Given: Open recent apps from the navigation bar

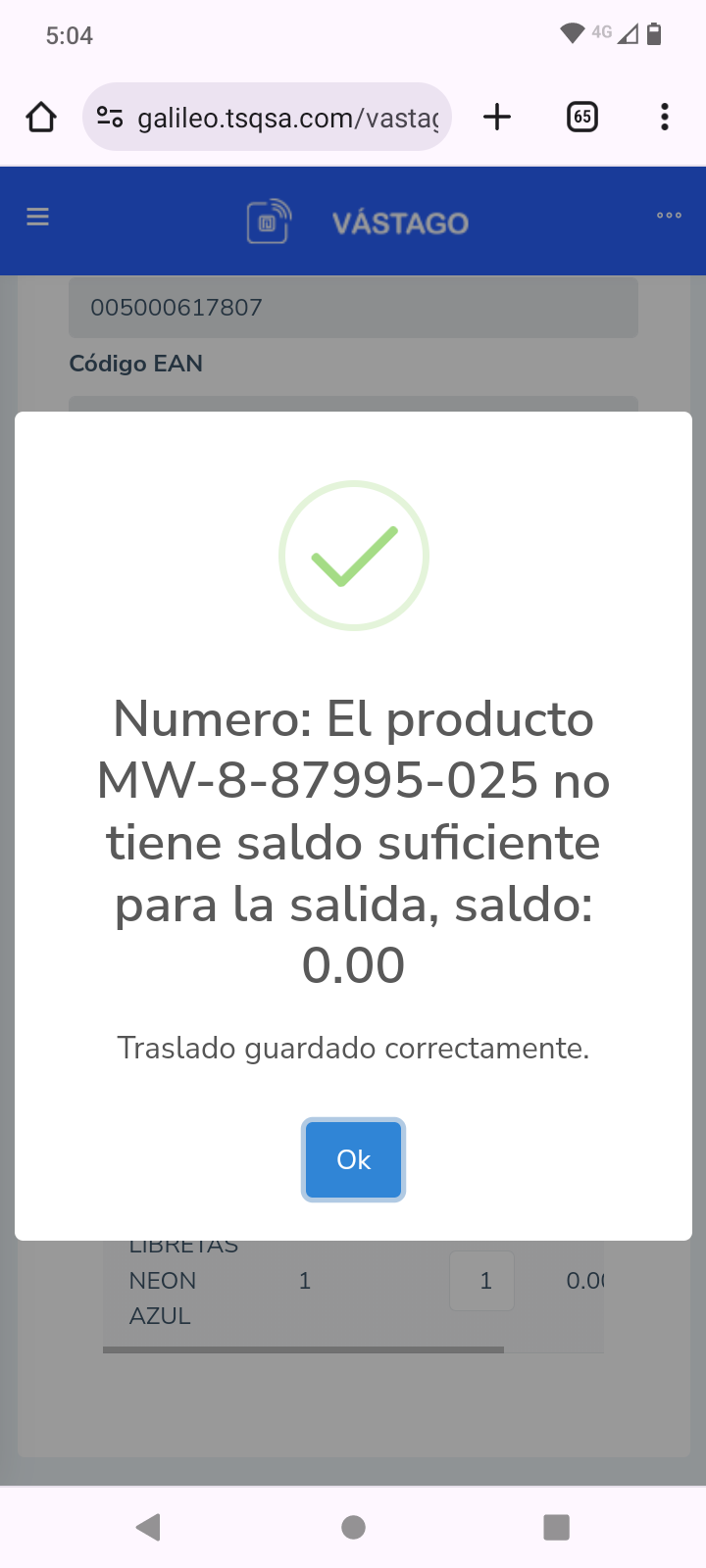Looking at the screenshot, I should (556, 1527).
